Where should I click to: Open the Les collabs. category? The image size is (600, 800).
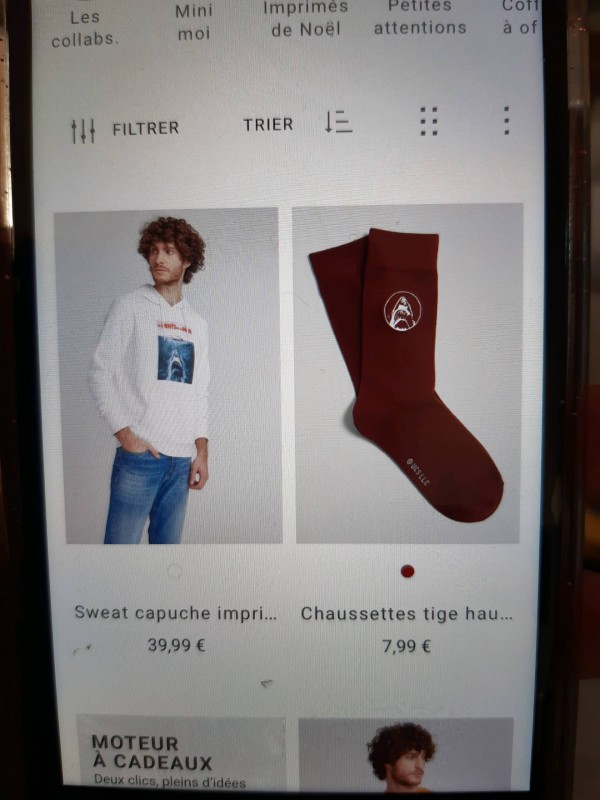click(x=85, y=28)
